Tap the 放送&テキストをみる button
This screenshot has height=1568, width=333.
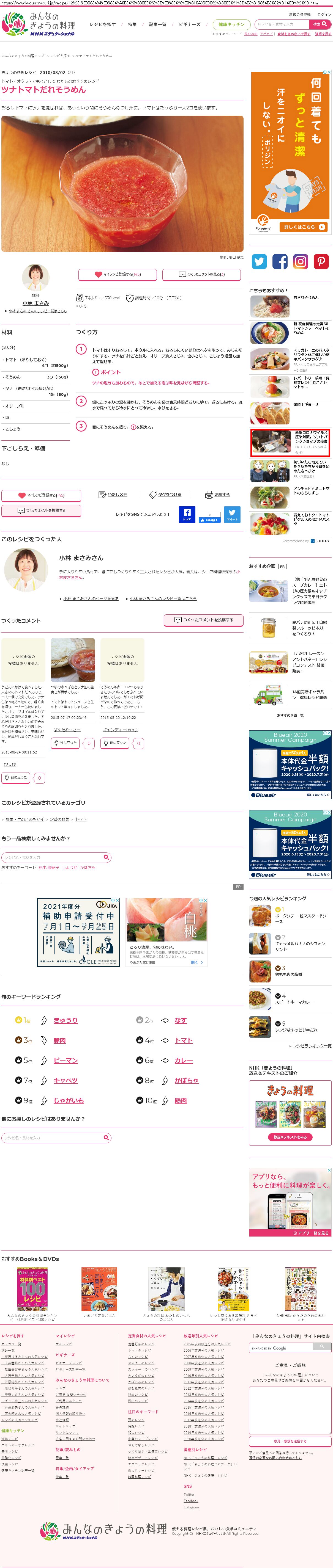(290, 1137)
